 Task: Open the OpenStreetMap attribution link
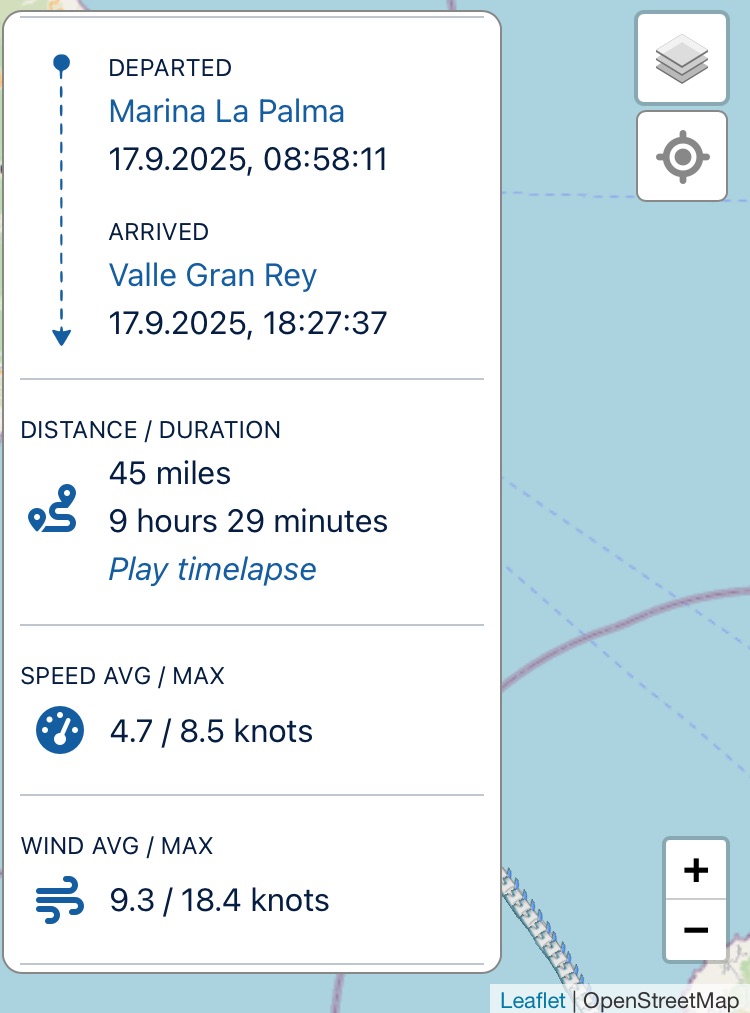(x=661, y=1000)
